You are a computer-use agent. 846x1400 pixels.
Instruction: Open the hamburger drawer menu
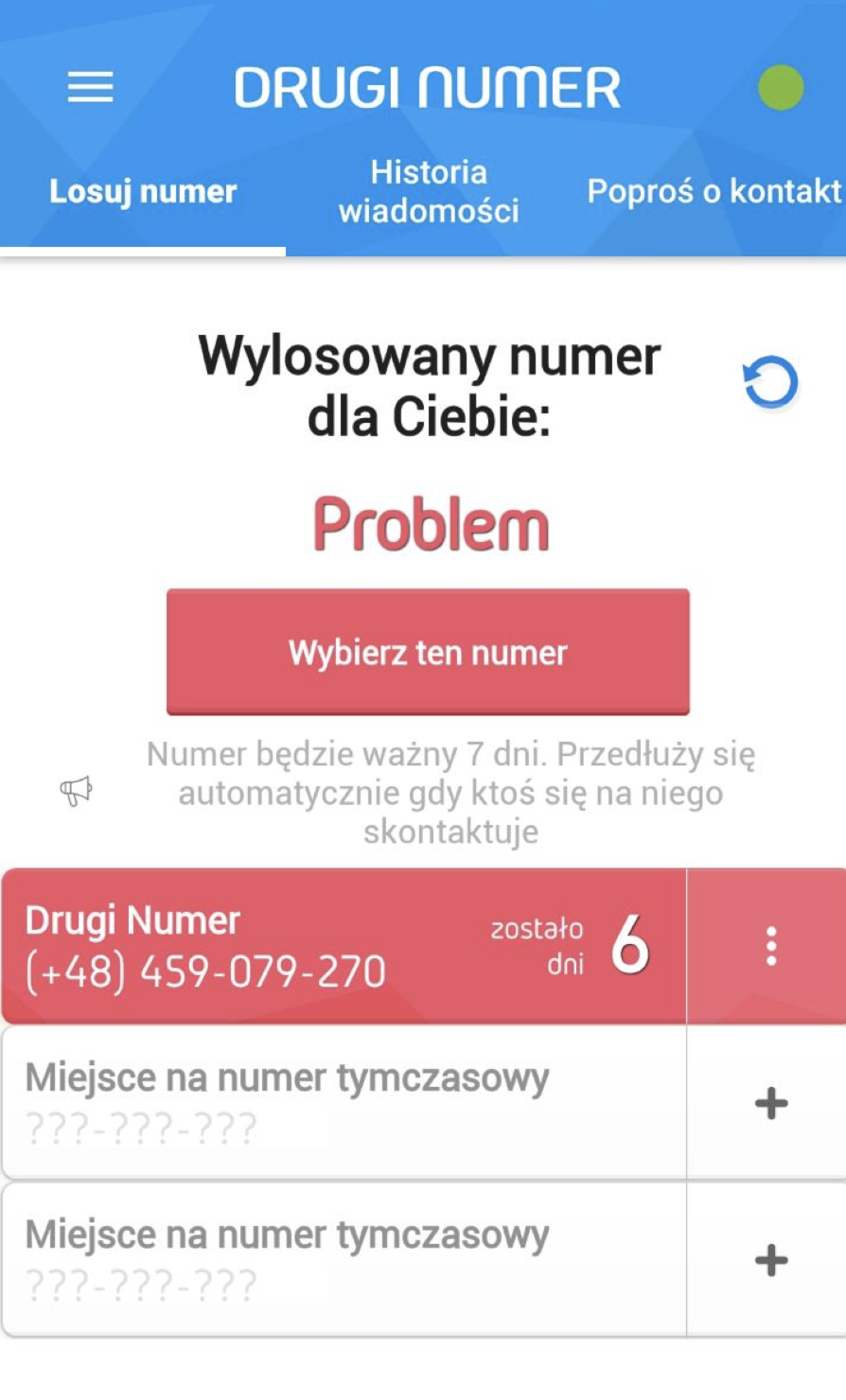pos(91,88)
